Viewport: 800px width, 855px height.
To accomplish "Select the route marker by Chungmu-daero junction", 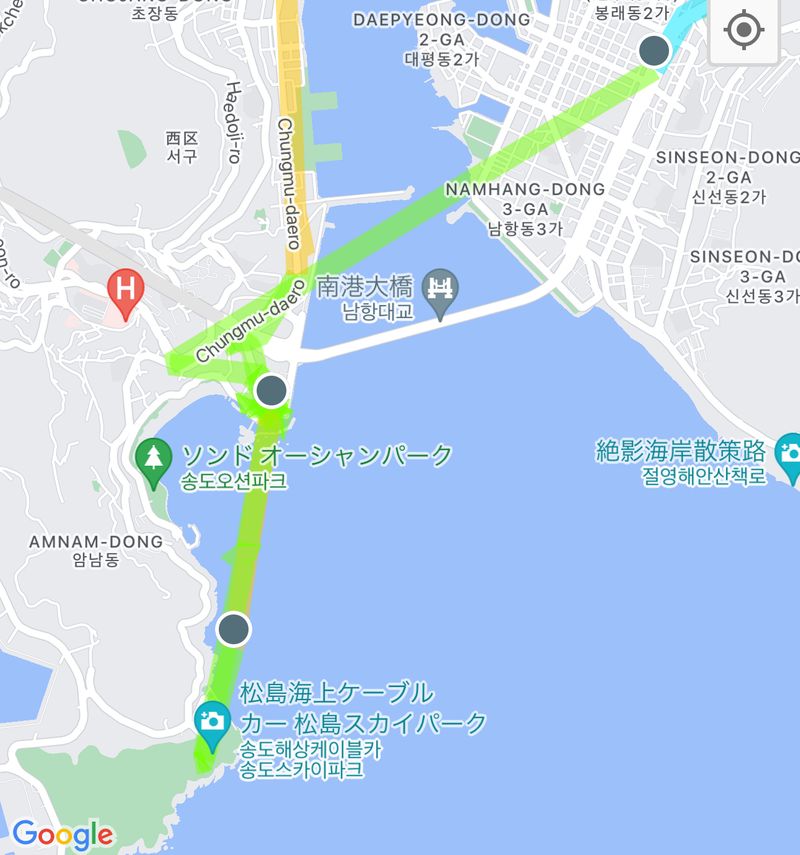I will click(x=271, y=390).
